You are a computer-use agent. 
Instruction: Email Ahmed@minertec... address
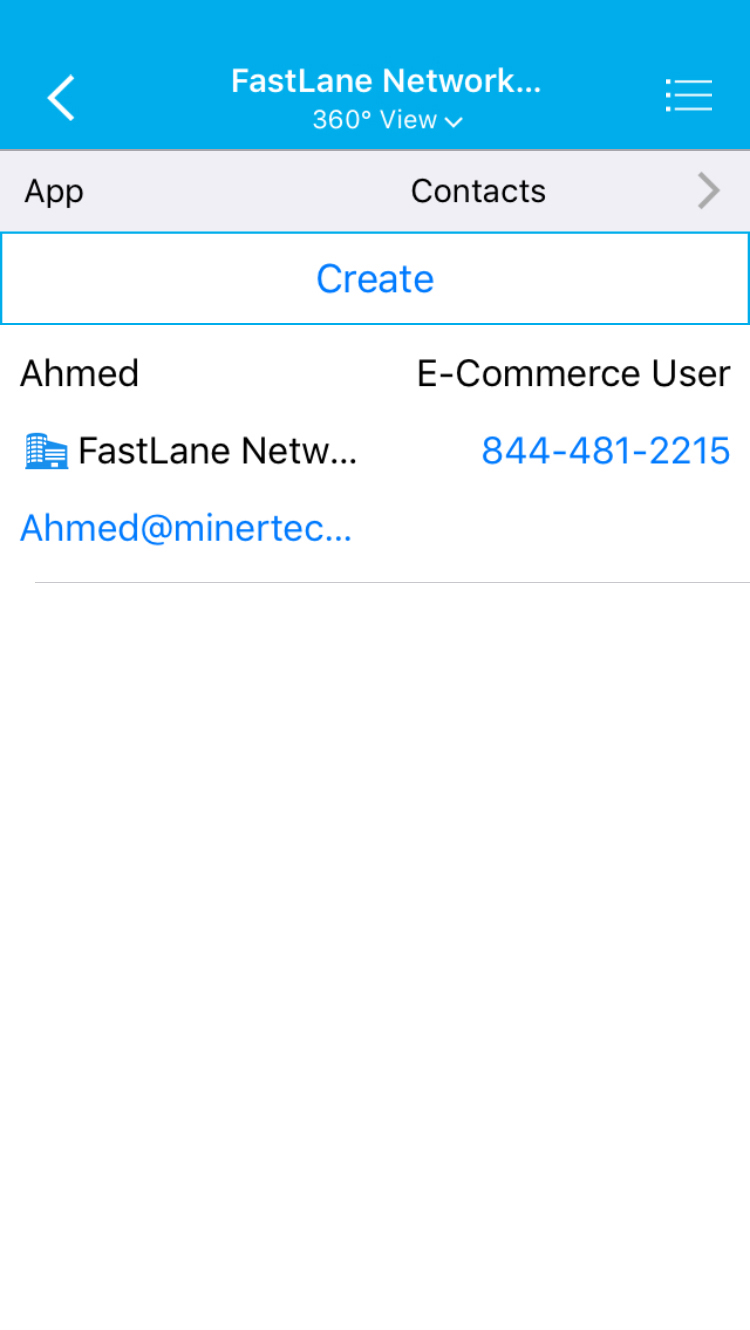186,528
